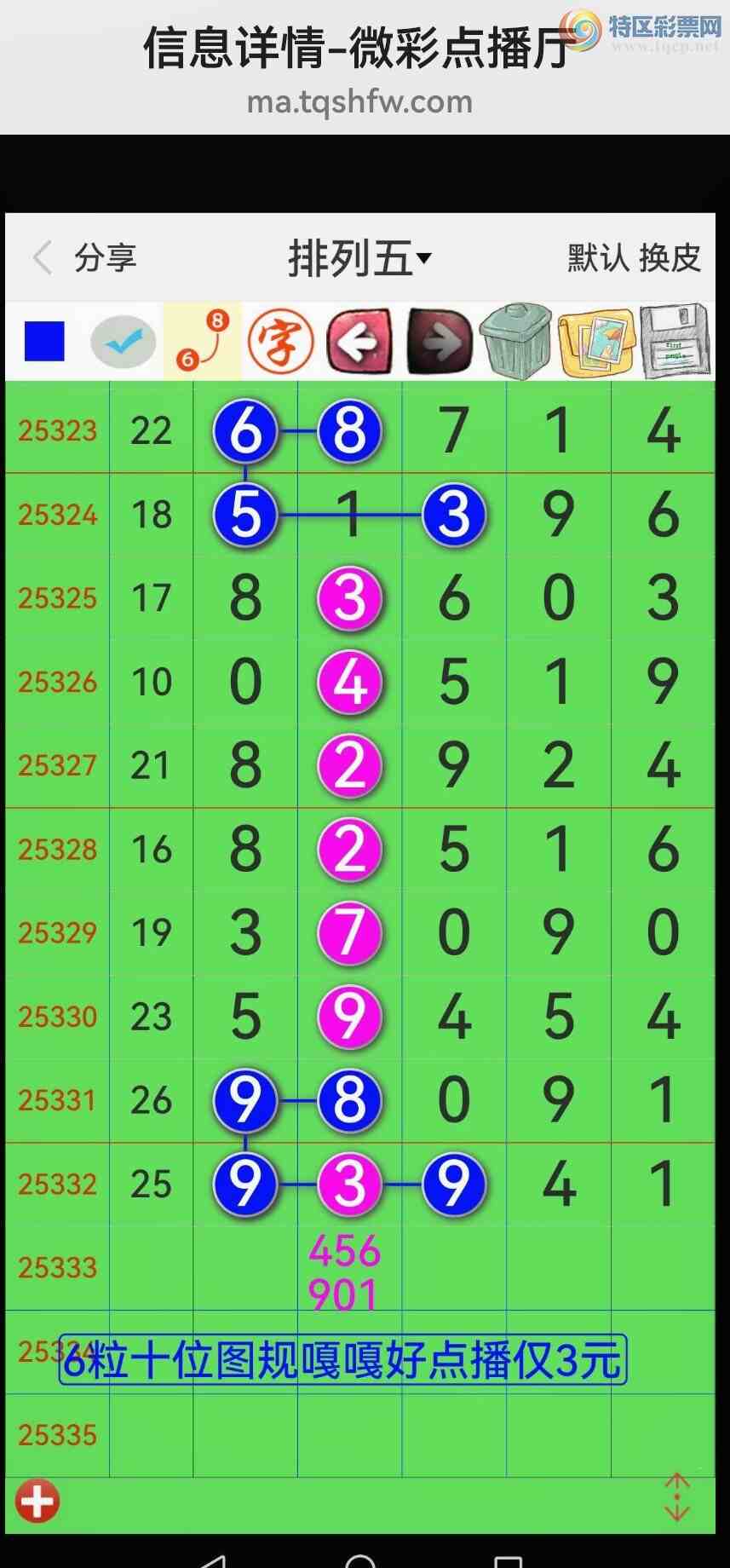The height and width of the screenshot is (1568, 730).
Task: Go back using the arrow beside 分享
Action: (43, 258)
